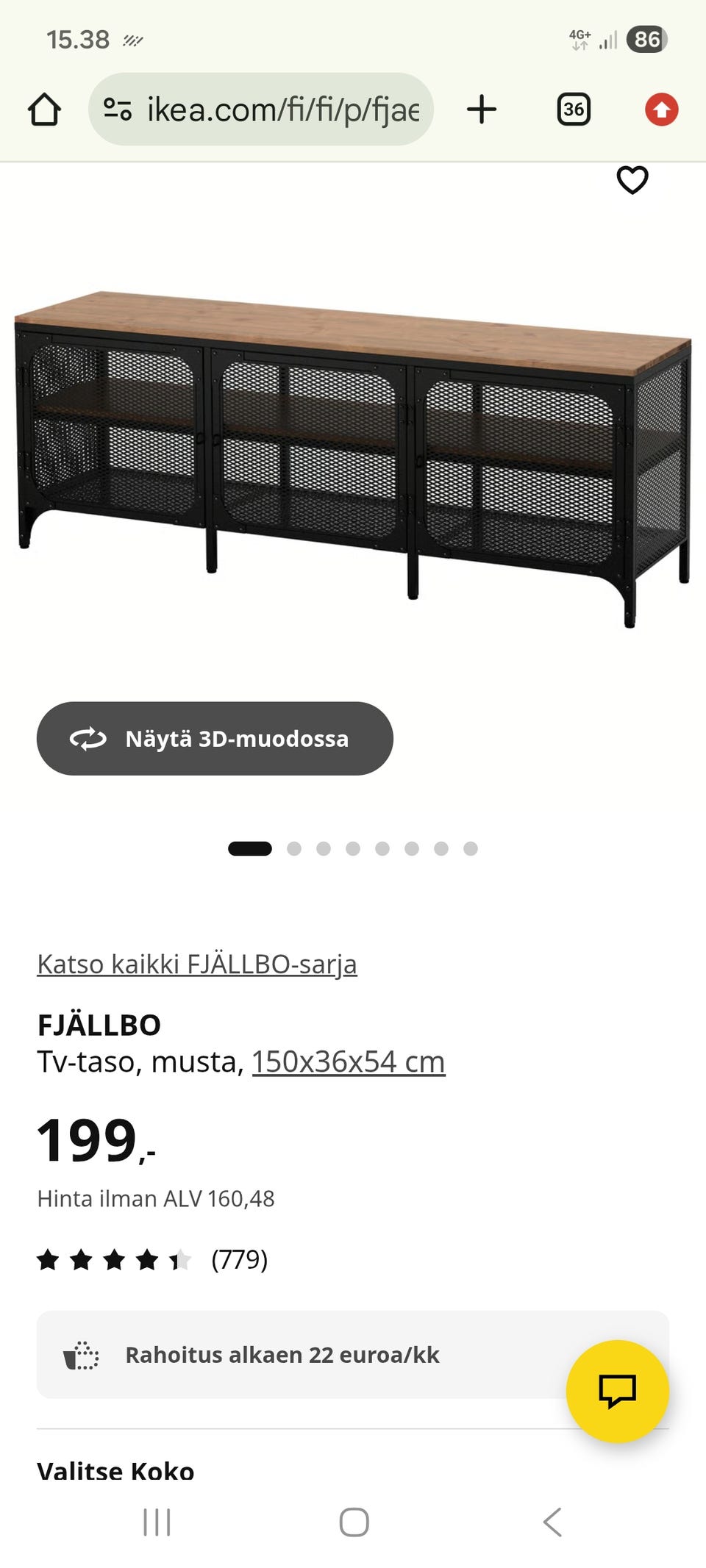
Task: Select the first carousel dot
Action: (x=249, y=848)
